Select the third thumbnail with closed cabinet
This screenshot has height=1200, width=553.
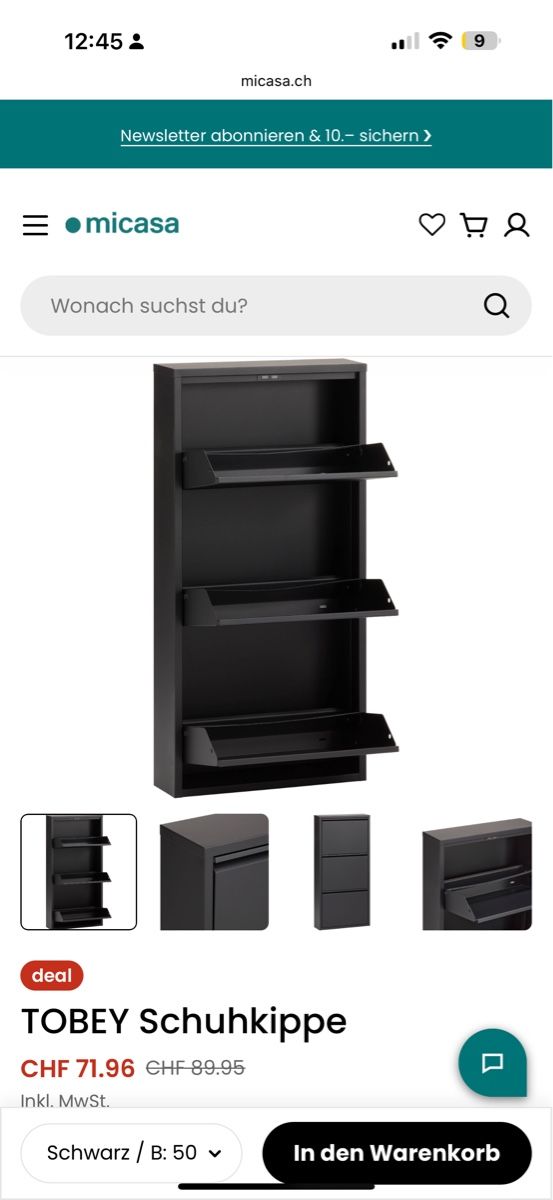point(342,872)
